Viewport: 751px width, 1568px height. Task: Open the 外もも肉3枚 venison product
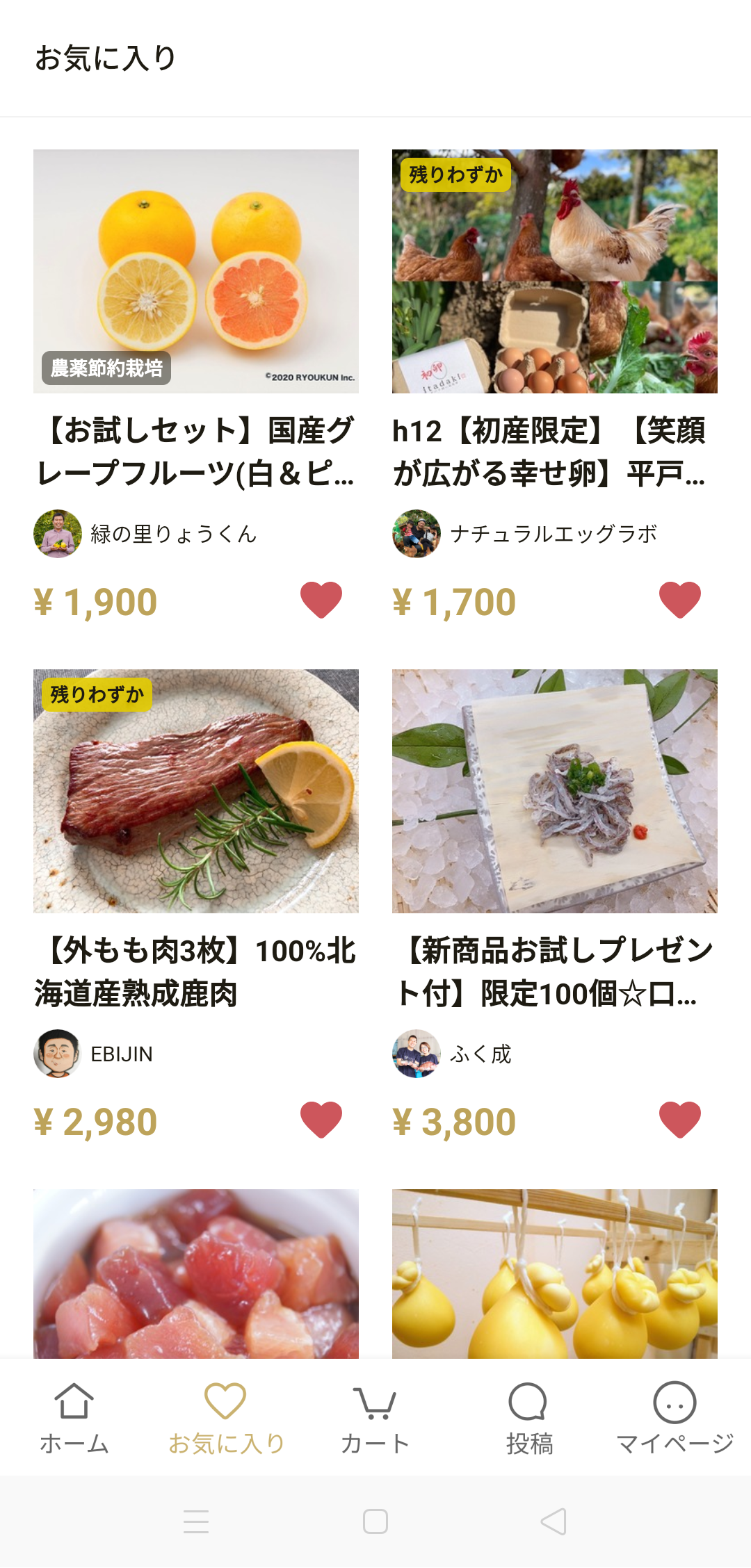196,791
